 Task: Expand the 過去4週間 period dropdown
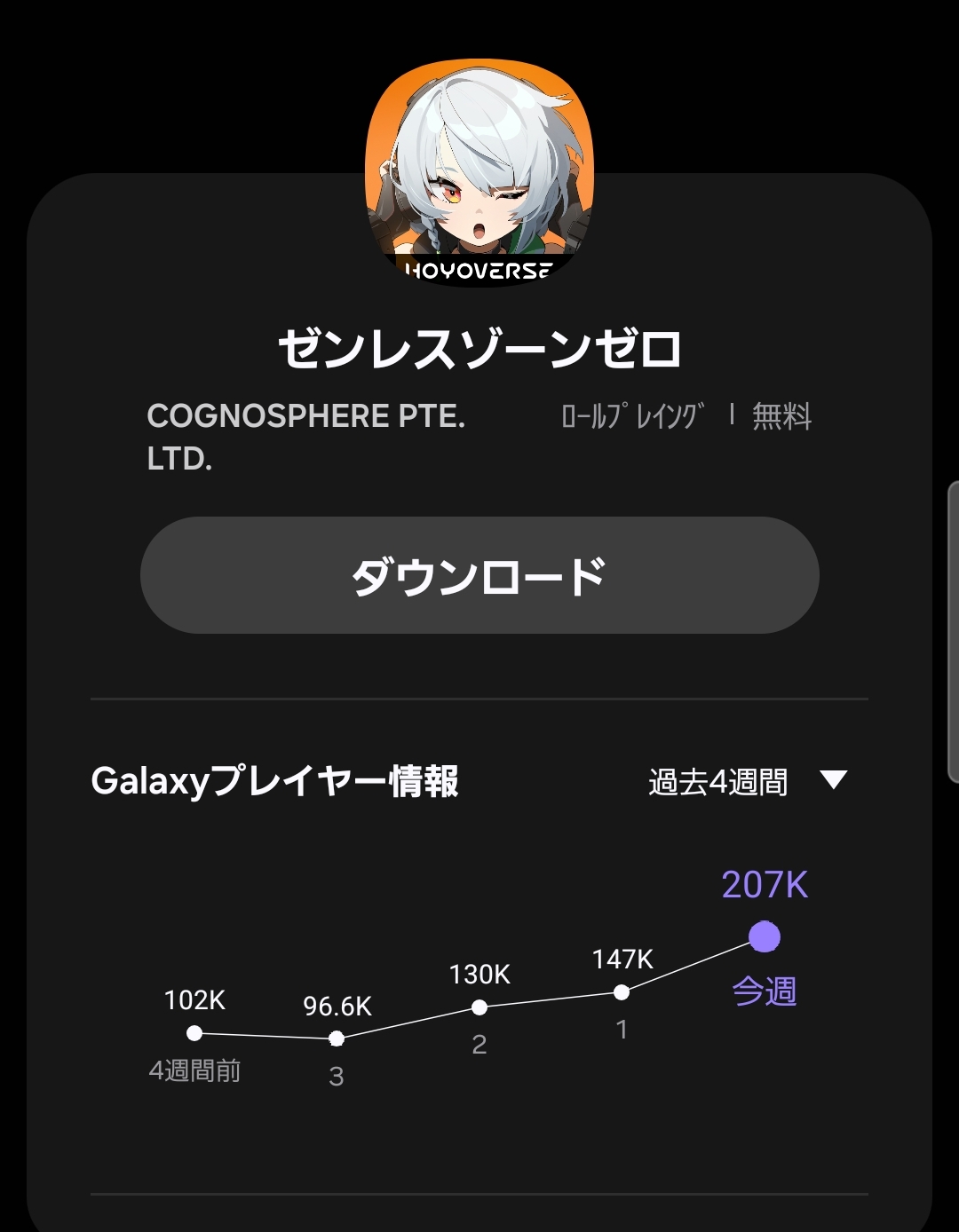click(748, 781)
